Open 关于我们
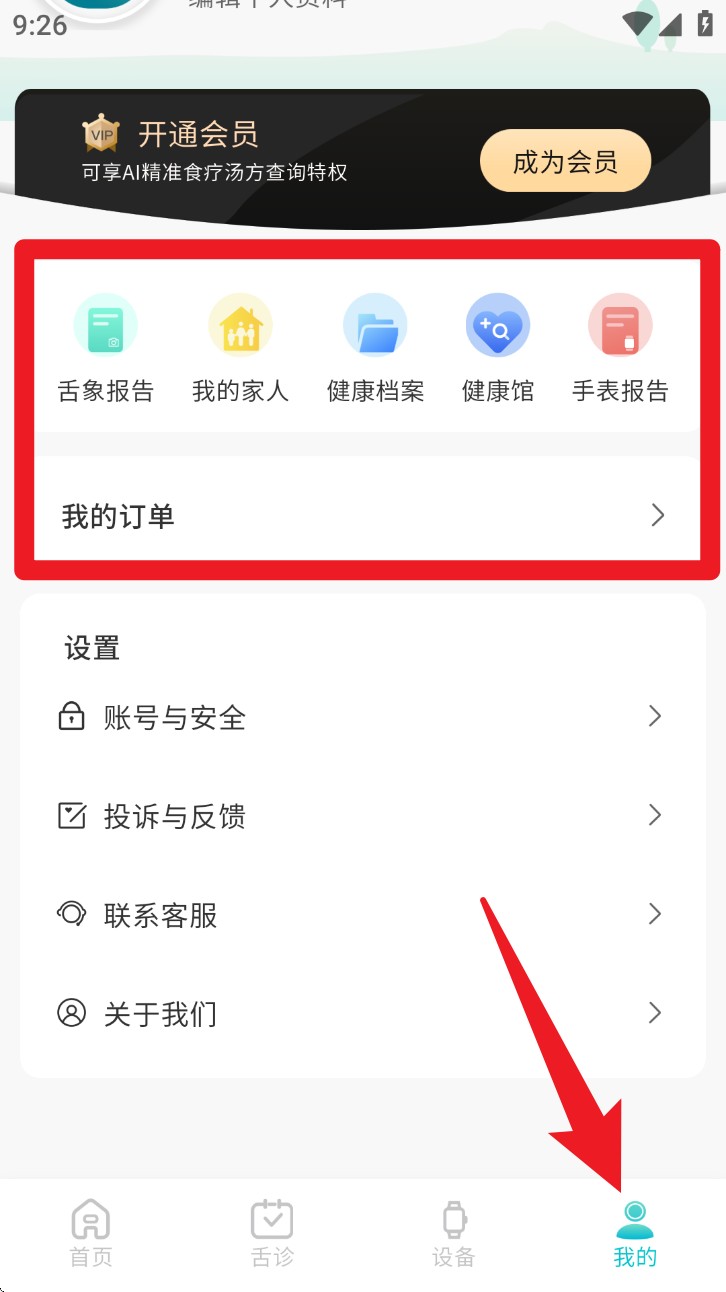 [x=362, y=1013]
